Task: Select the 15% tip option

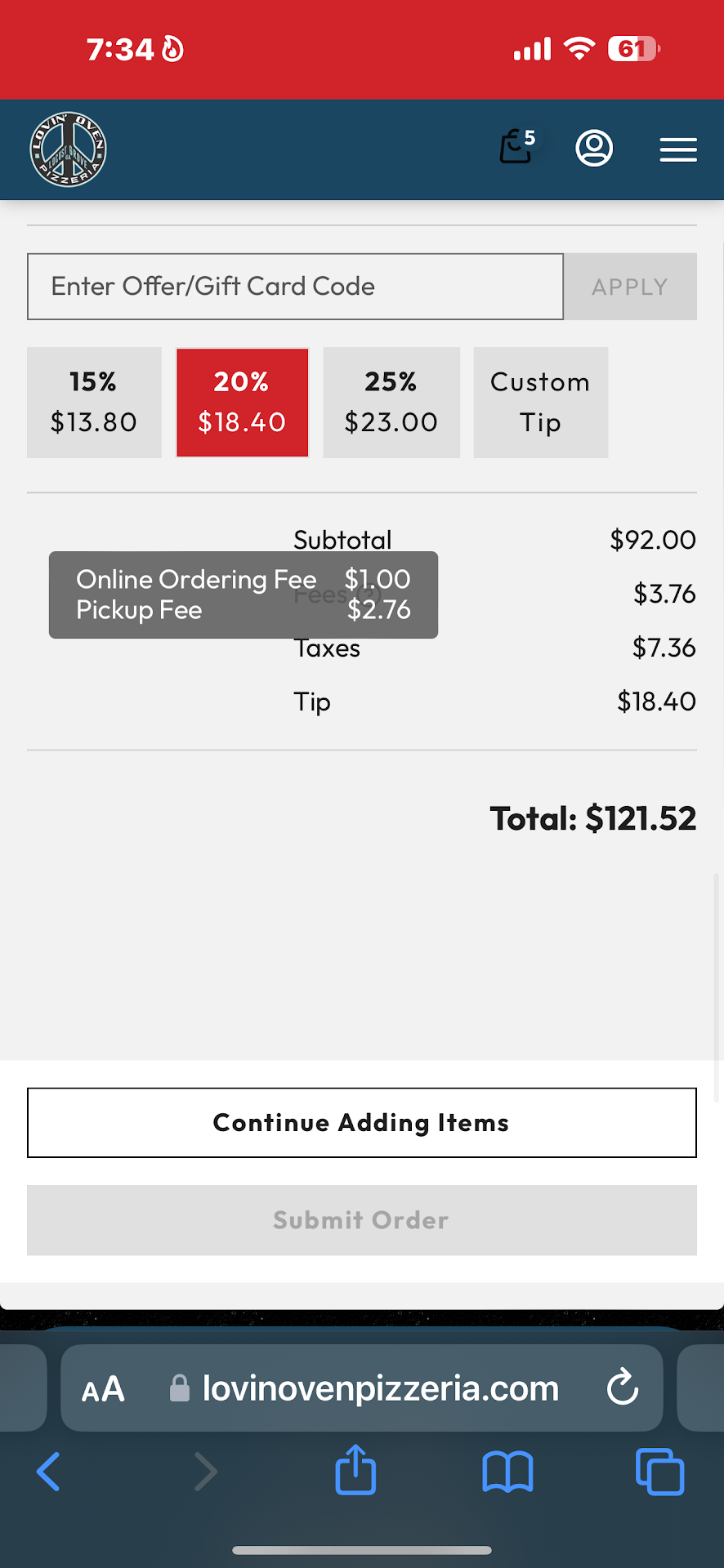Action: [x=94, y=402]
